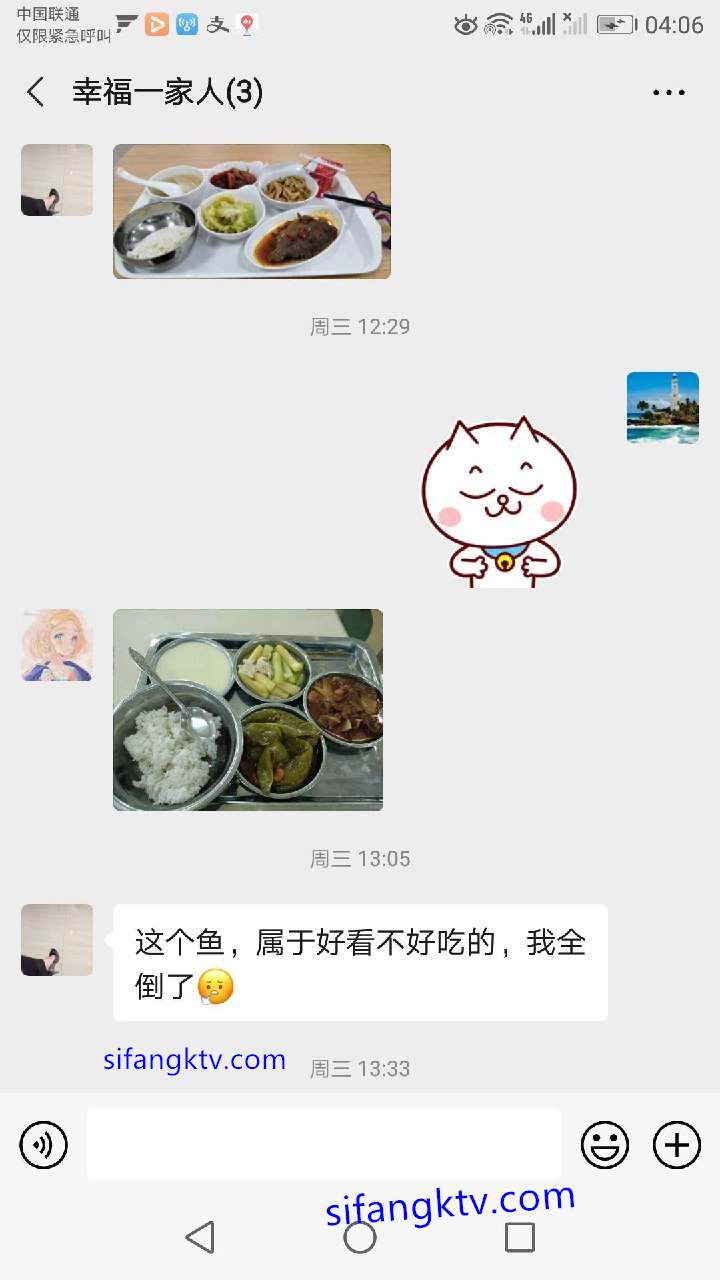Screen dimensions: 720x1280
Task: Open the emoji sticker panel
Action: coord(605,1145)
